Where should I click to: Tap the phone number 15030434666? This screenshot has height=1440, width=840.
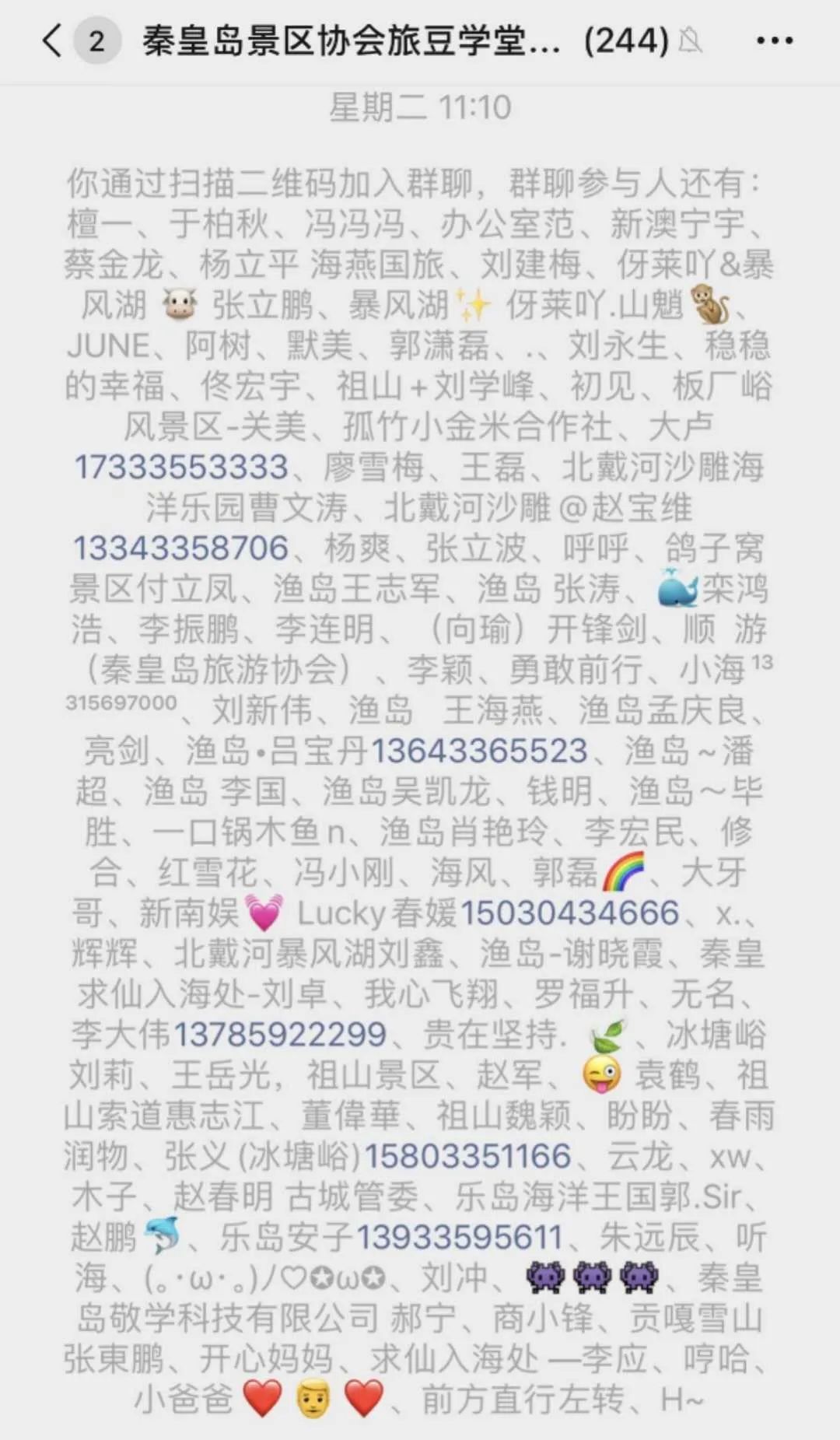pos(570,913)
